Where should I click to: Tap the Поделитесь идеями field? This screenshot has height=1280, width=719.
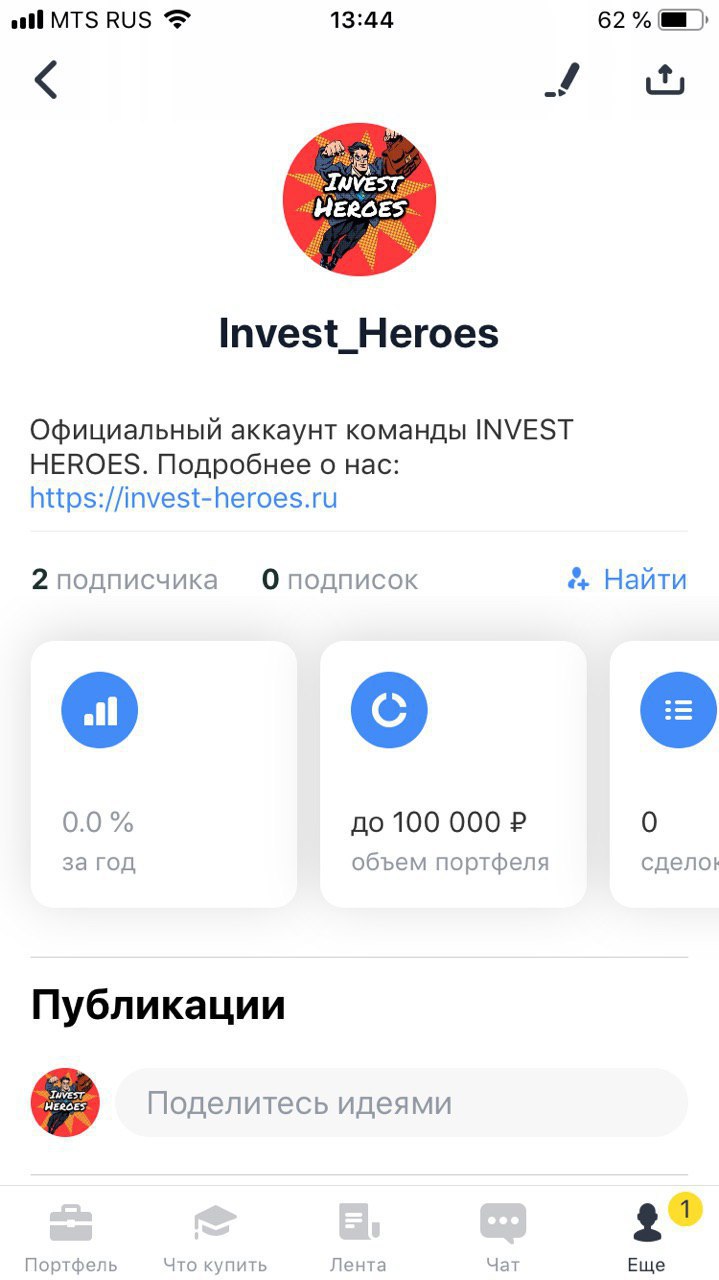pyautogui.click(x=401, y=1103)
